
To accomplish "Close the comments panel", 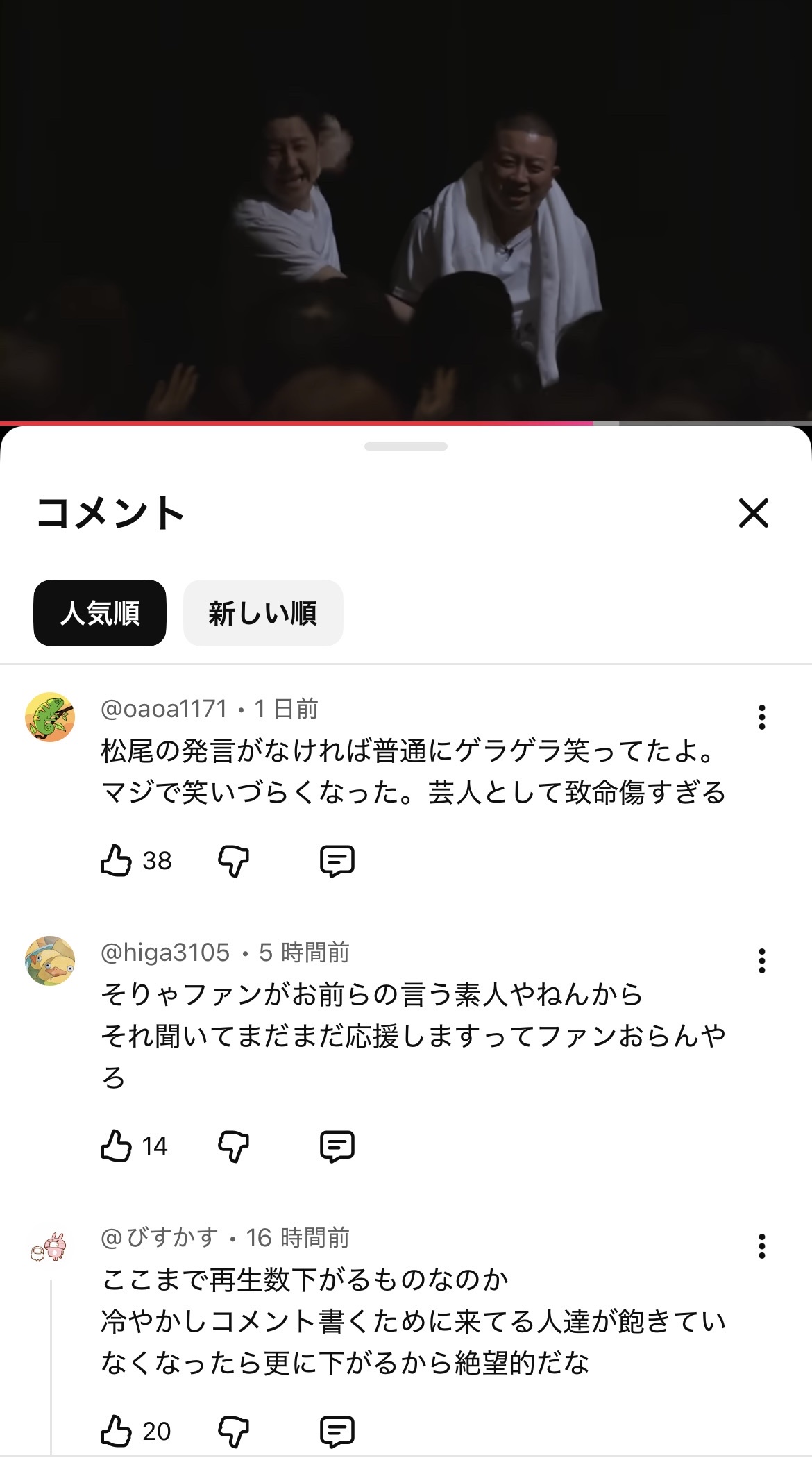I will coord(753,514).
